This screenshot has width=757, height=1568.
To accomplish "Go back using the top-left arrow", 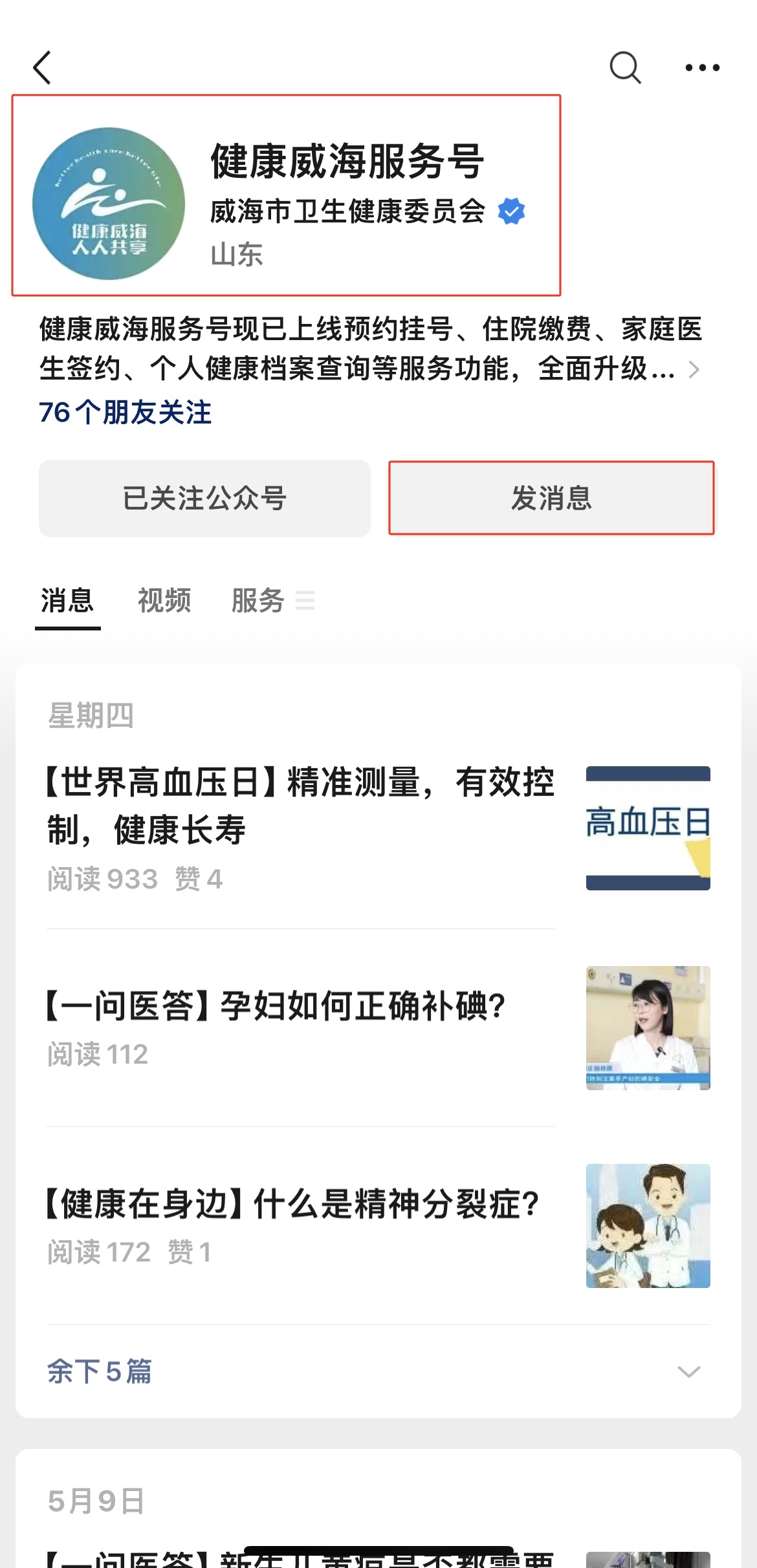I will tap(43, 68).
